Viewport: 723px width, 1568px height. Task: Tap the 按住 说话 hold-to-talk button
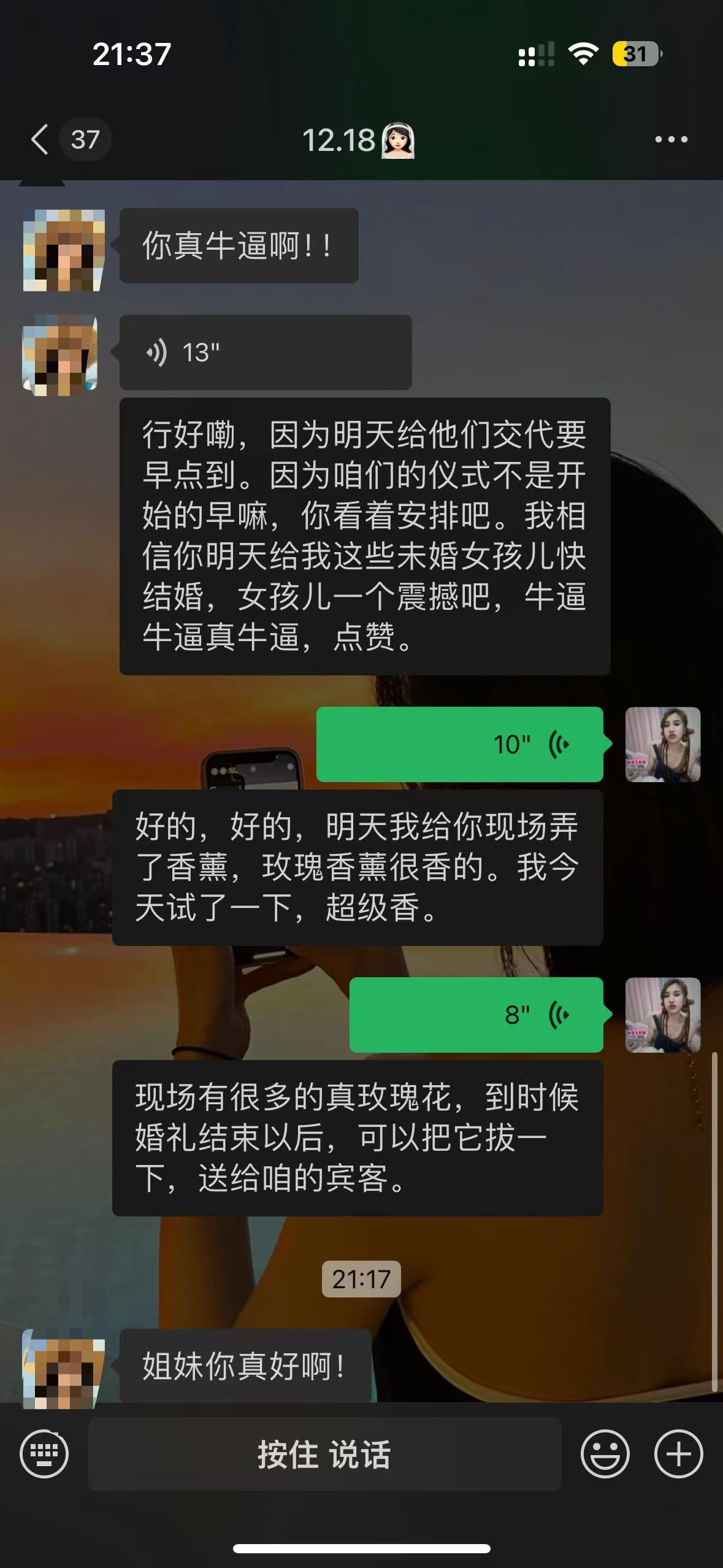pos(325,1454)
